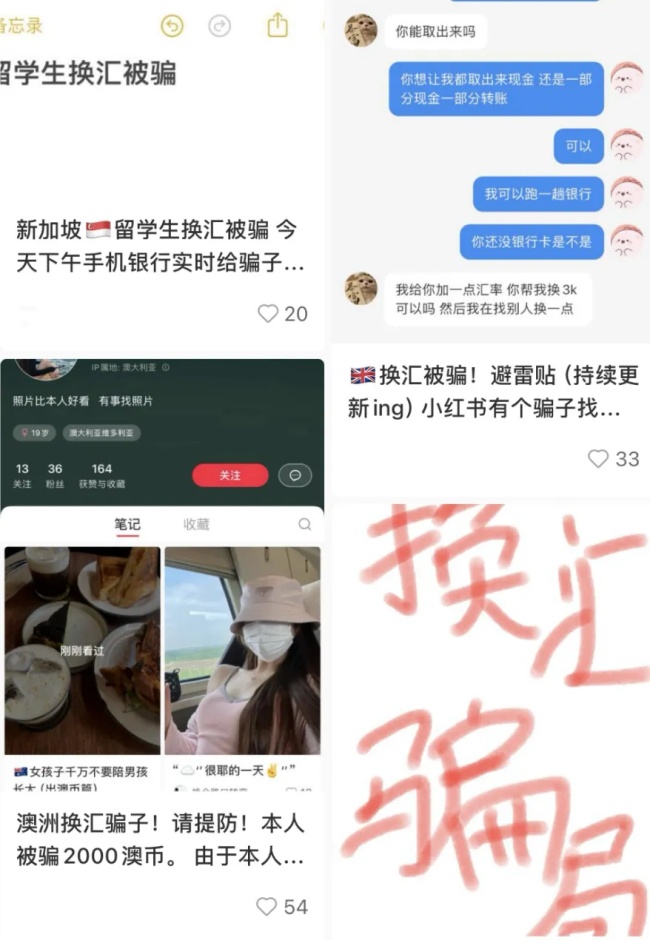Screen dimensions: 650x940
Task: Open the 换汇被骗！避雷贴 post
Action: click(493, 392)
